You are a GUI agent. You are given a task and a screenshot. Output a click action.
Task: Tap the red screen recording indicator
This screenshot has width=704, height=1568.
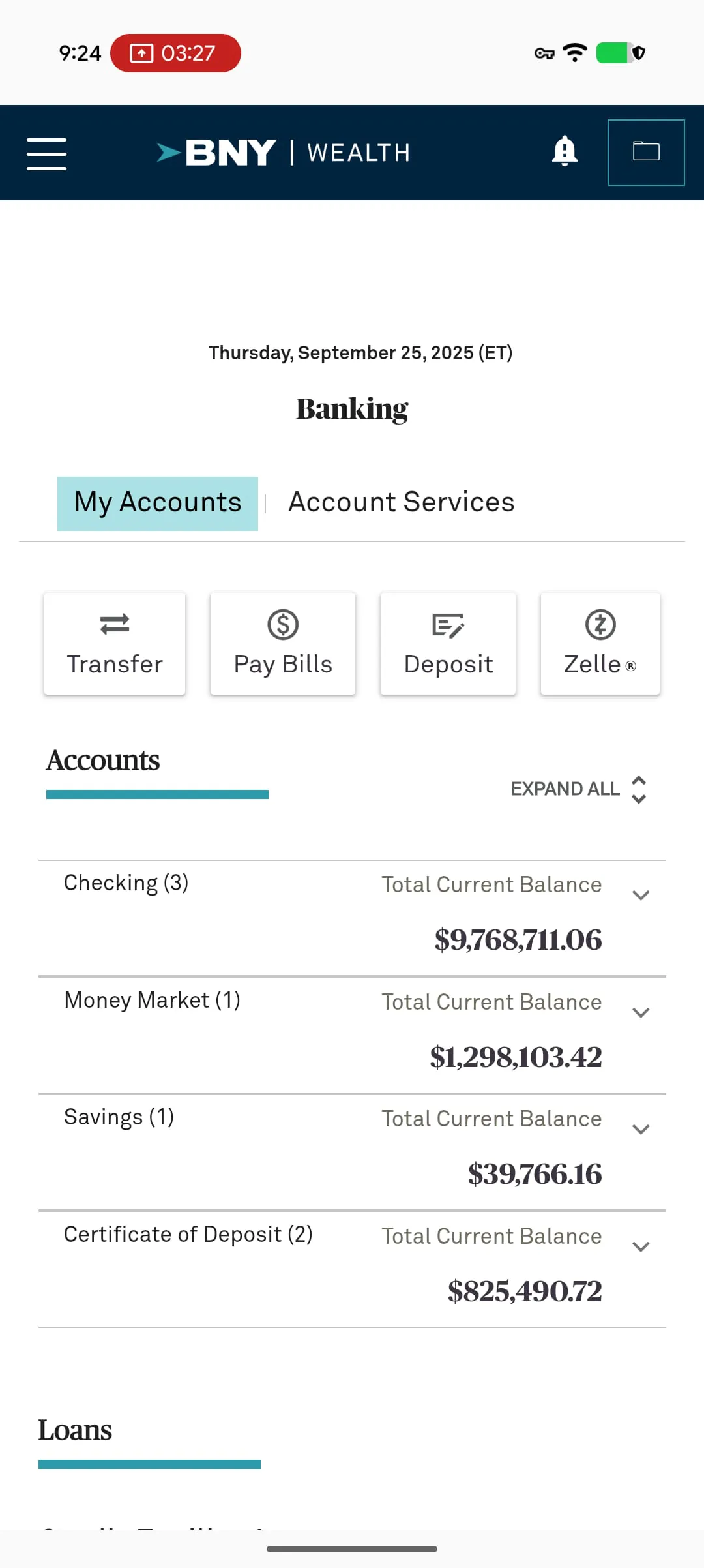[175, 53]
